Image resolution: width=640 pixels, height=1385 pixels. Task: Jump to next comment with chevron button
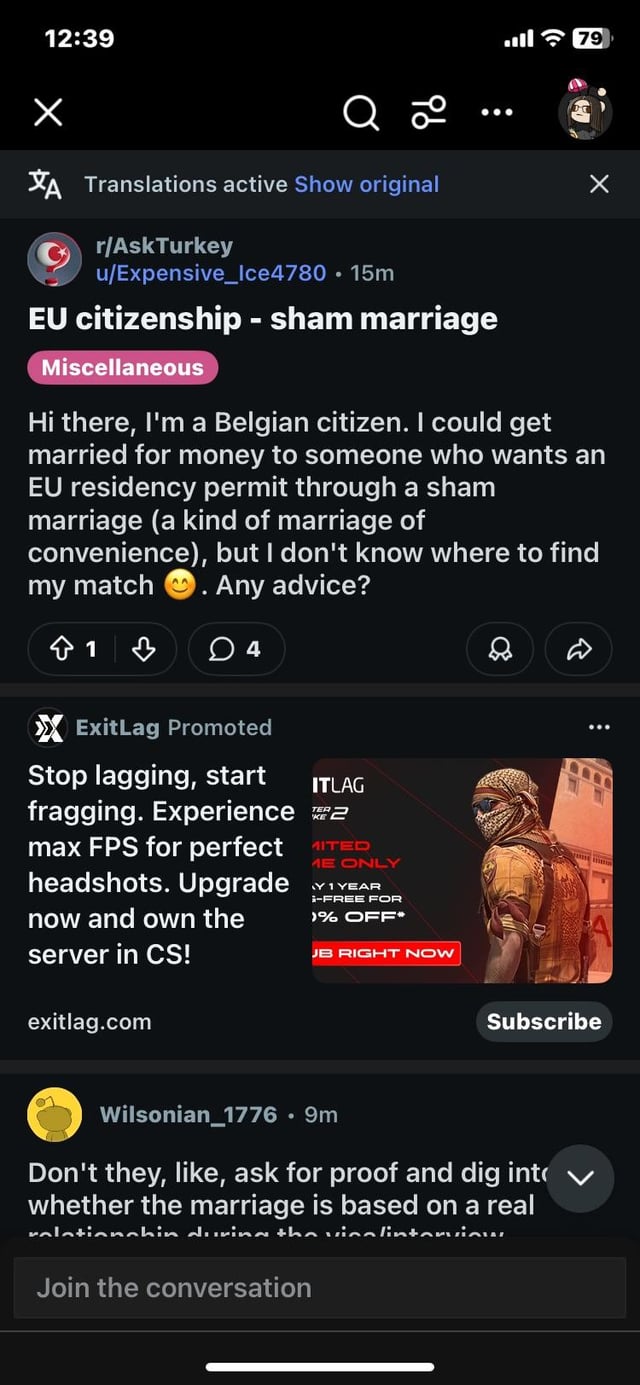coord(580,1178)
